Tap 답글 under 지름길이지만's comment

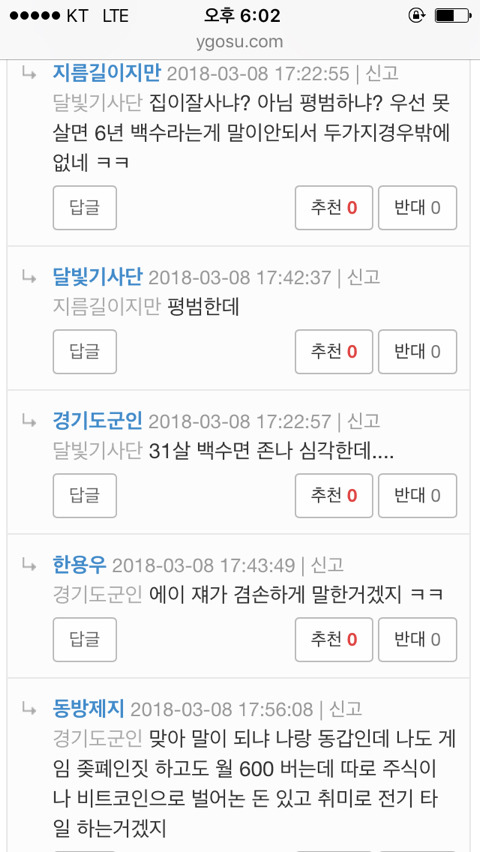(85, 208)
